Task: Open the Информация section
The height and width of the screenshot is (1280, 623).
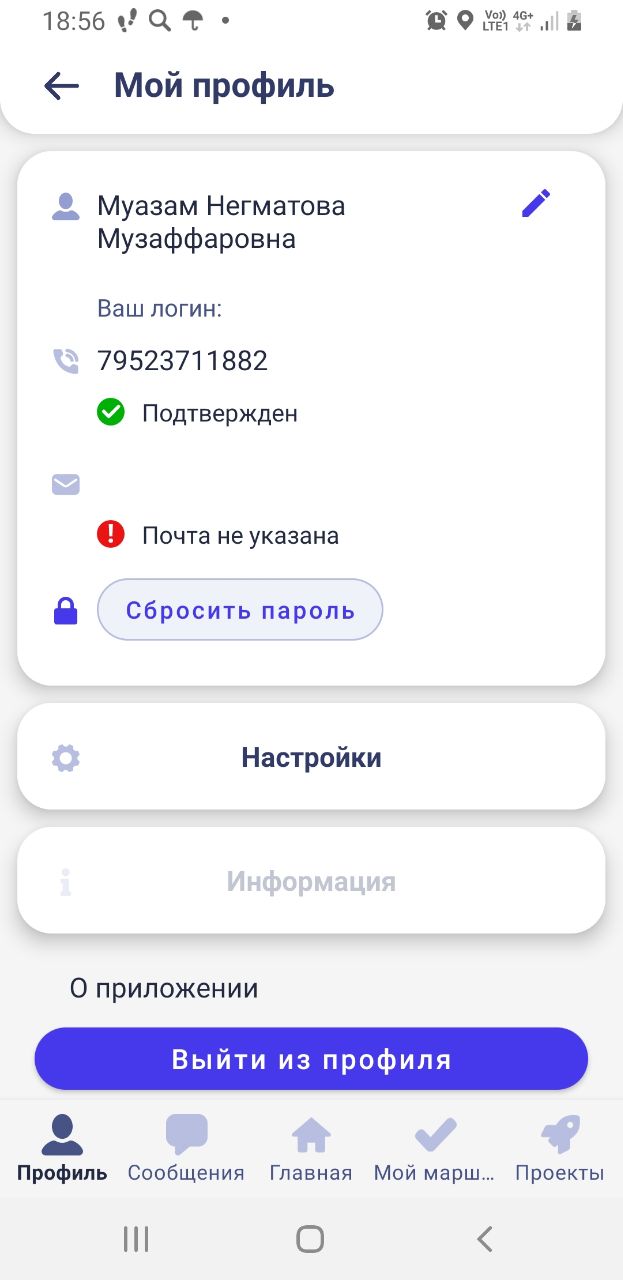Action: pos(311,881)
